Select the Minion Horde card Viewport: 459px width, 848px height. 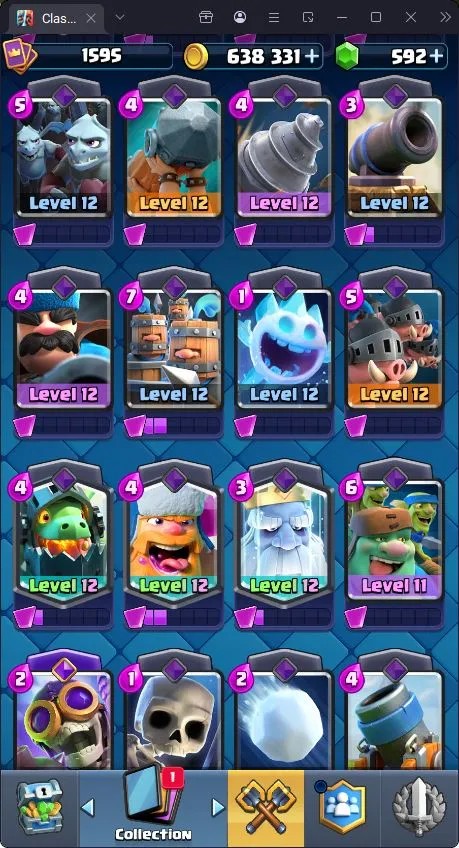pyautogui.click(x=63, y=157)
